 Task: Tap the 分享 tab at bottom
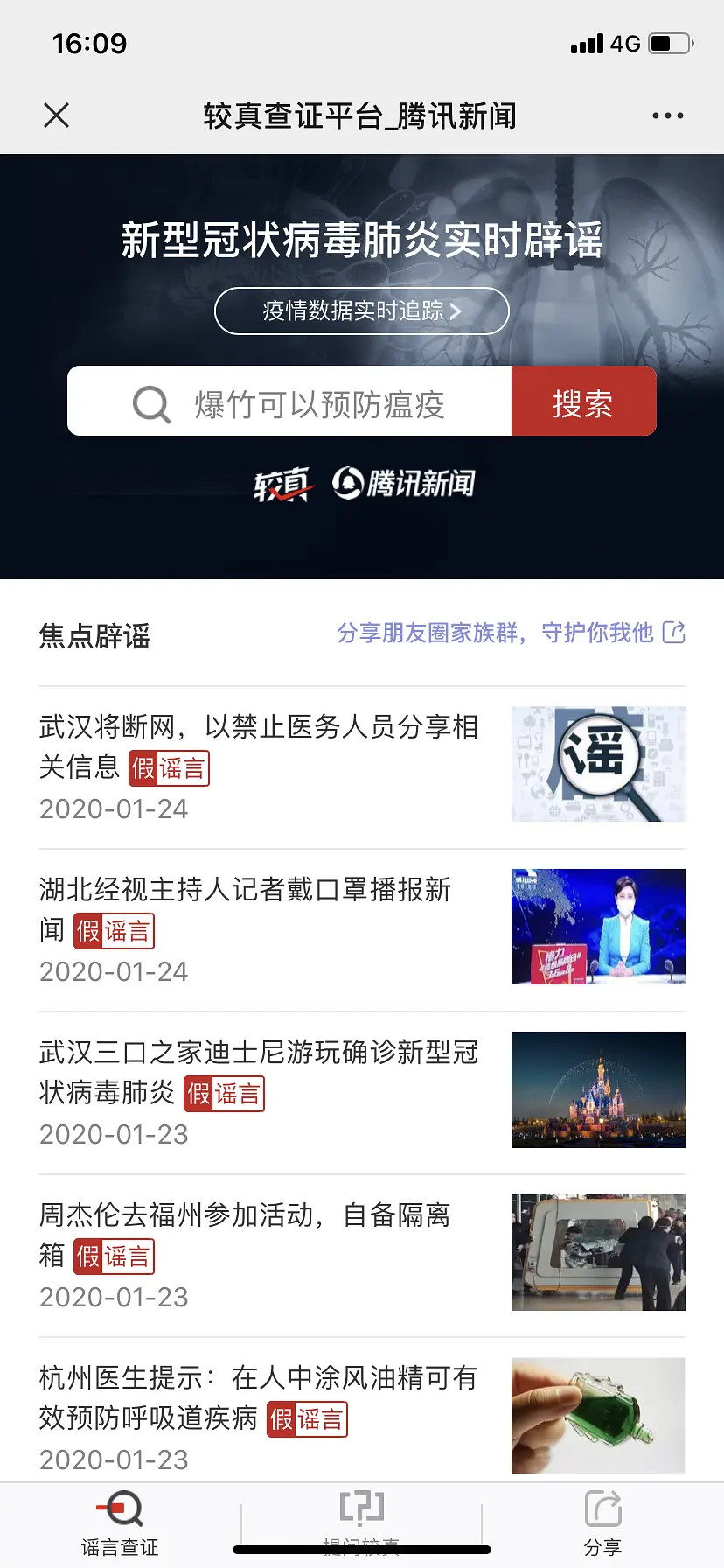click(602, 1524)
